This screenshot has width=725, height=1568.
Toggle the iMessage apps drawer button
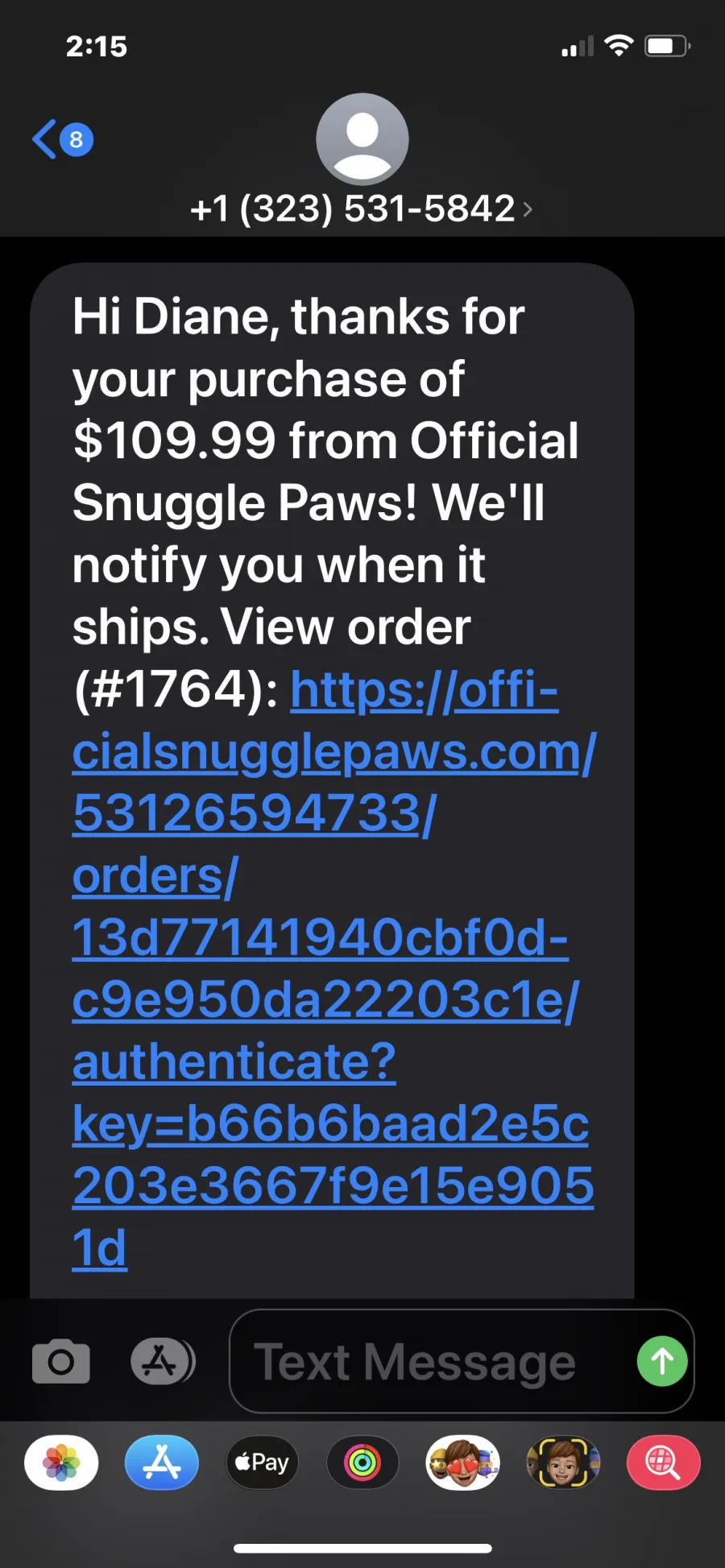pyautogui.click(x=163, y=1361)
